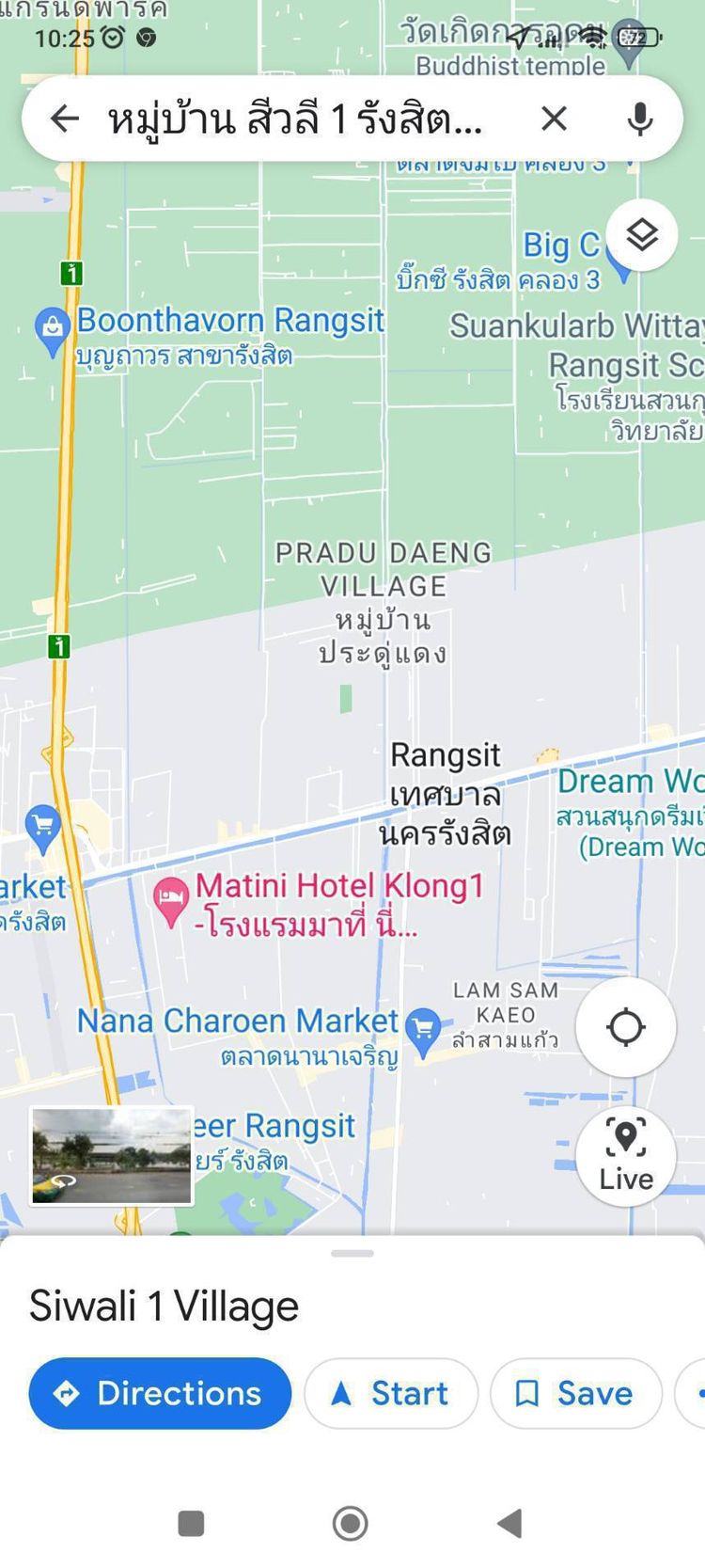Go back using the search bar arrow
The image size is (705, 1568).
point(64,119)
